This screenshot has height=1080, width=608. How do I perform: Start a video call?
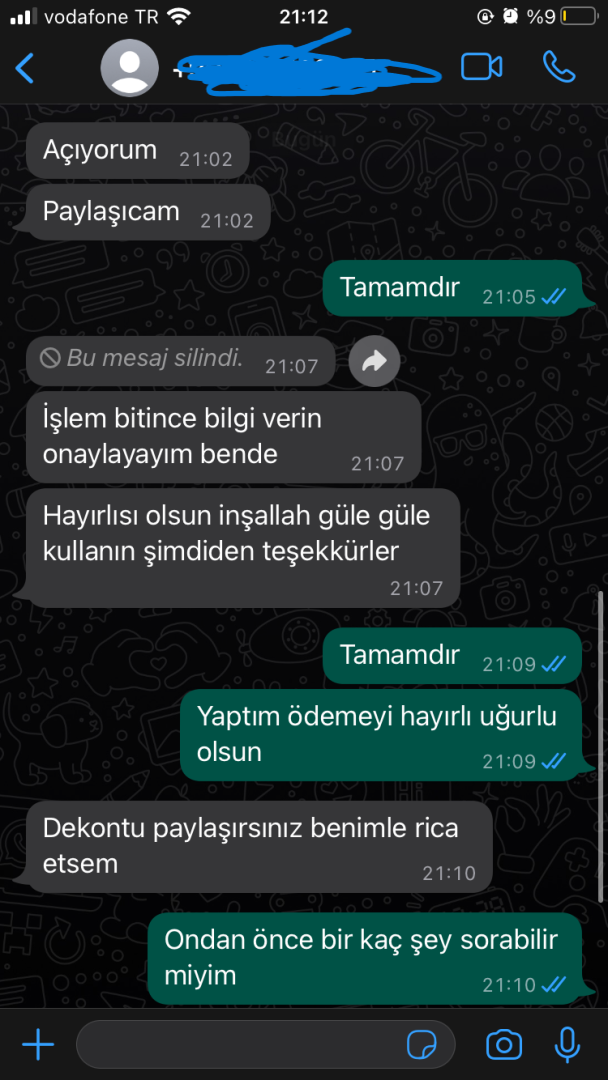(x=481, y=67)
